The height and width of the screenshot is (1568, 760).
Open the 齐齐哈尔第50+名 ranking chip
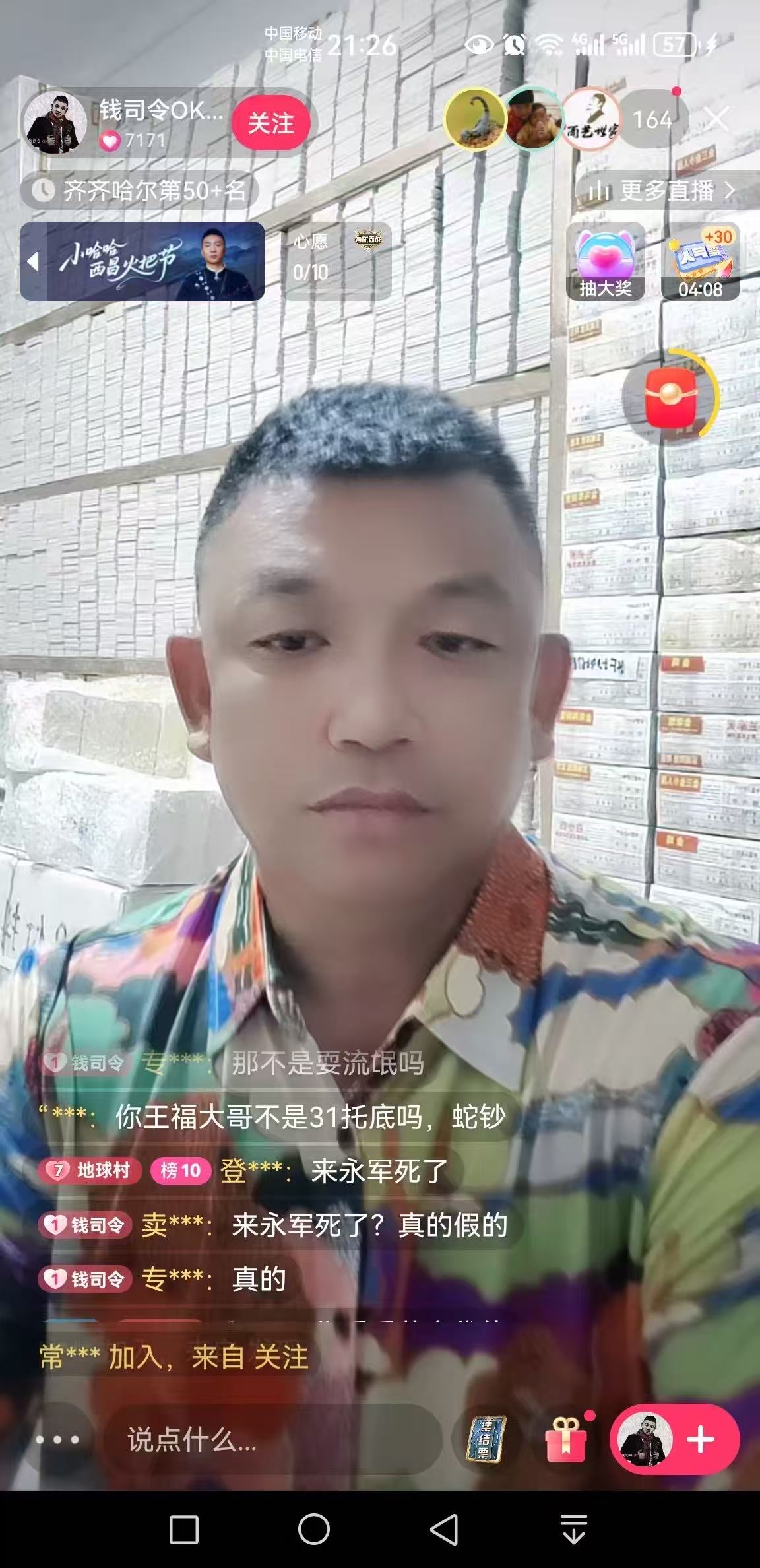tap(139, 191)
